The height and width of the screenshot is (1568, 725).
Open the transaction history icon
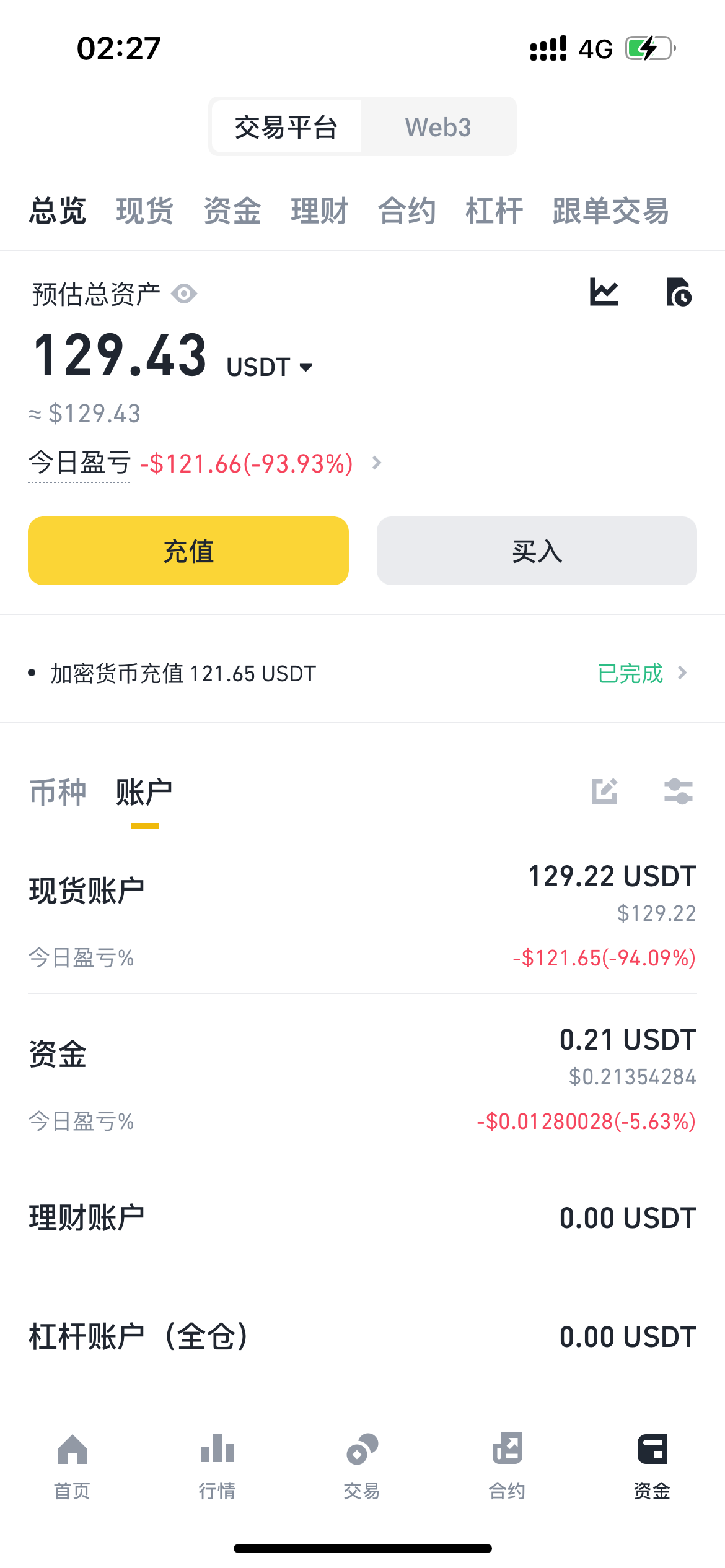pyautogui.click(x=679, y=292)
